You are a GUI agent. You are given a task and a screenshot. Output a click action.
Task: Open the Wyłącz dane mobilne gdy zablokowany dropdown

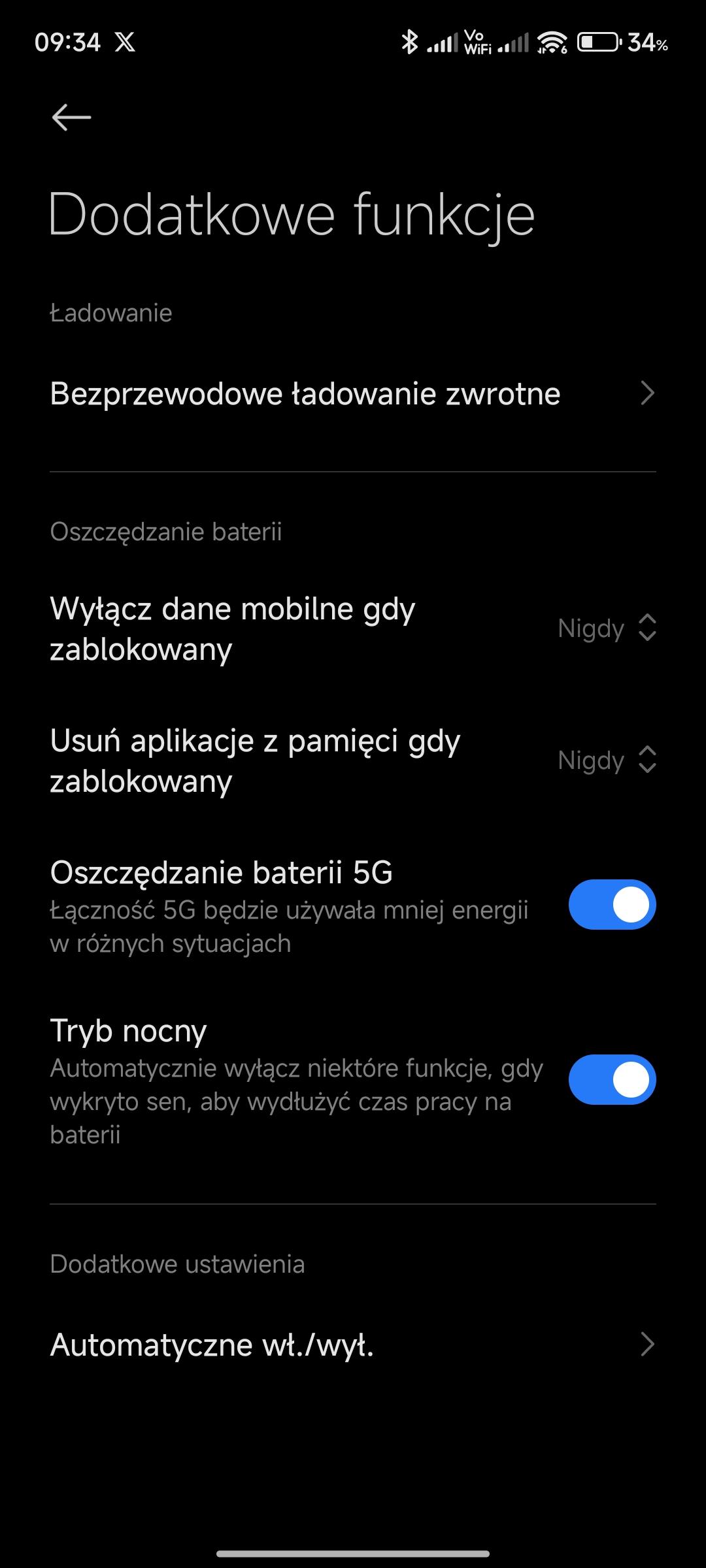pos(606,629)
